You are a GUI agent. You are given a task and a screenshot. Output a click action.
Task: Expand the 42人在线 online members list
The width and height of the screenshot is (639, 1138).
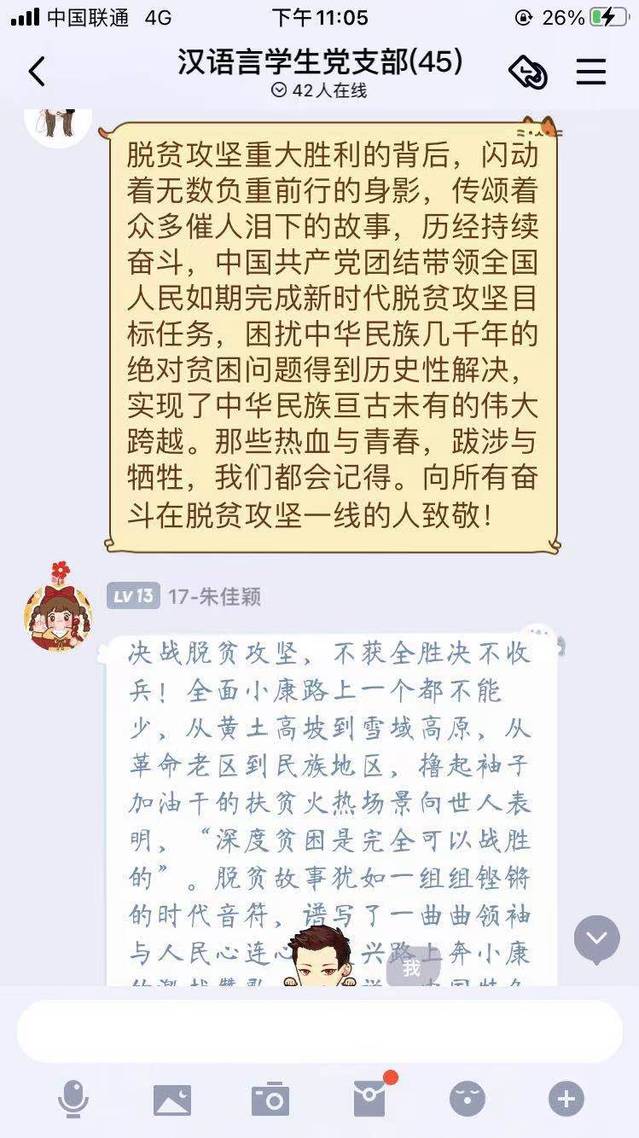pyautogui.click(x=319, y=91)
